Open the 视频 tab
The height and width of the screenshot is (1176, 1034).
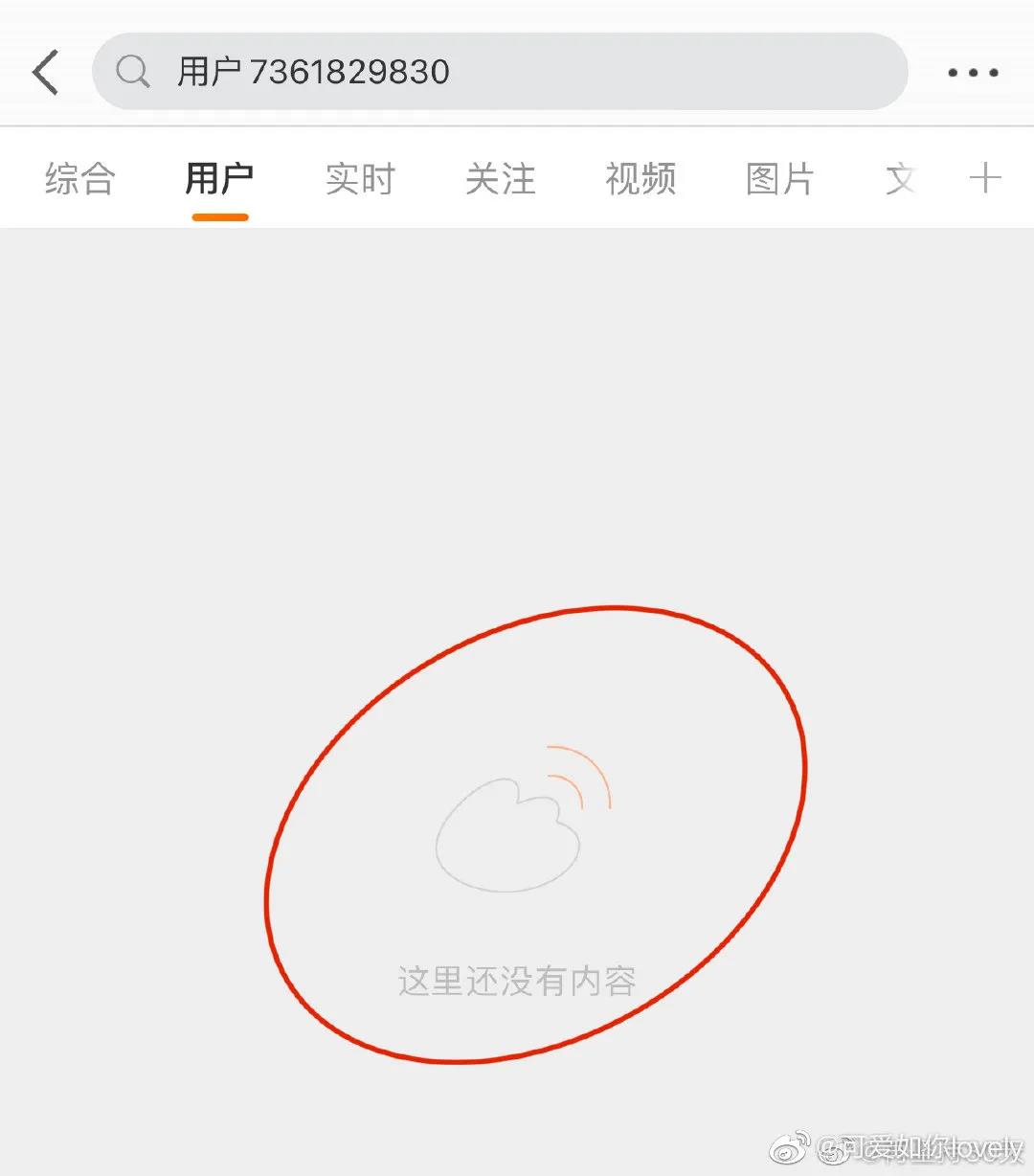click(x=640, y=178)
